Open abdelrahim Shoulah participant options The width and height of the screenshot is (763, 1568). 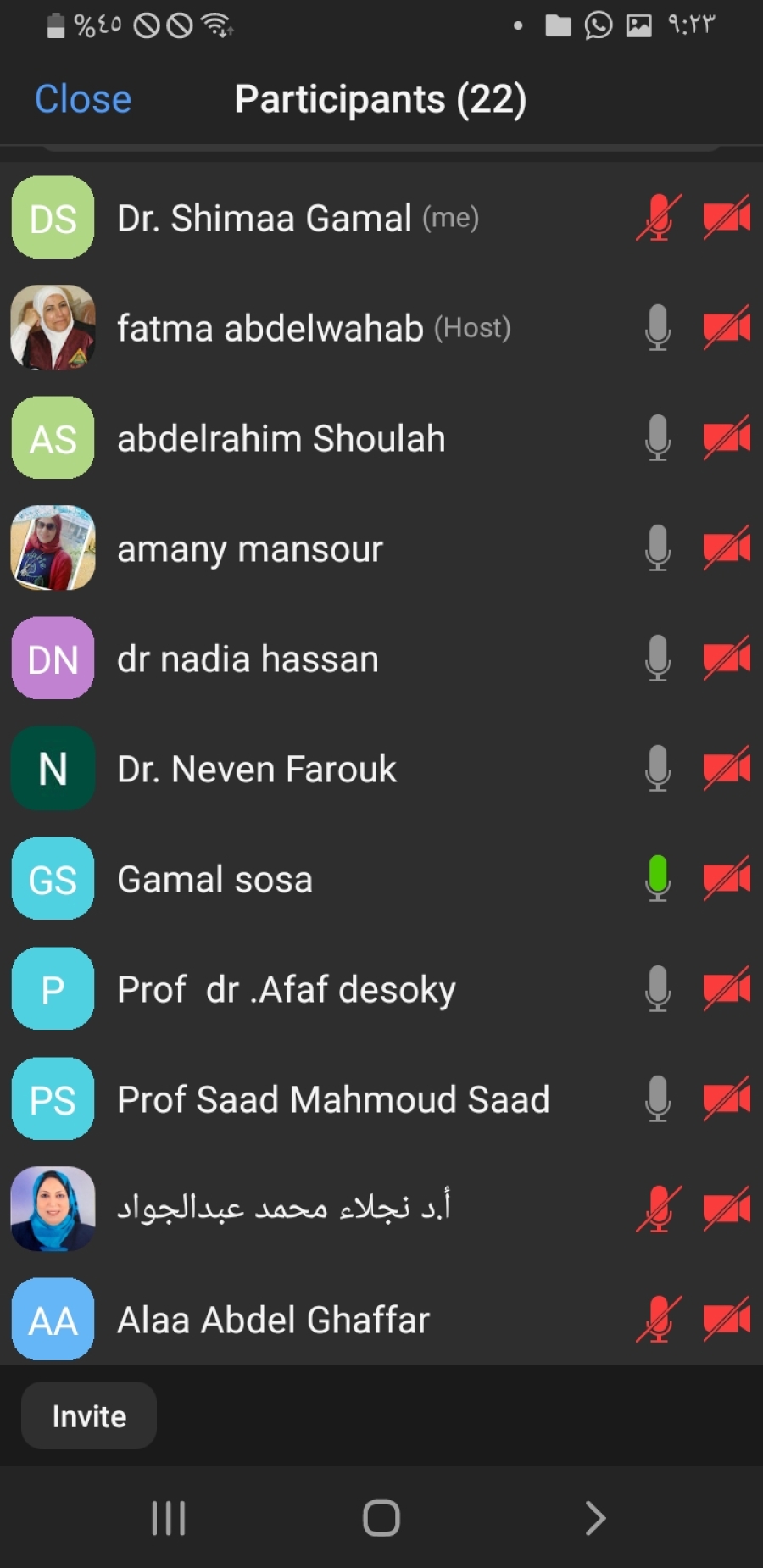tap(281, 439)
